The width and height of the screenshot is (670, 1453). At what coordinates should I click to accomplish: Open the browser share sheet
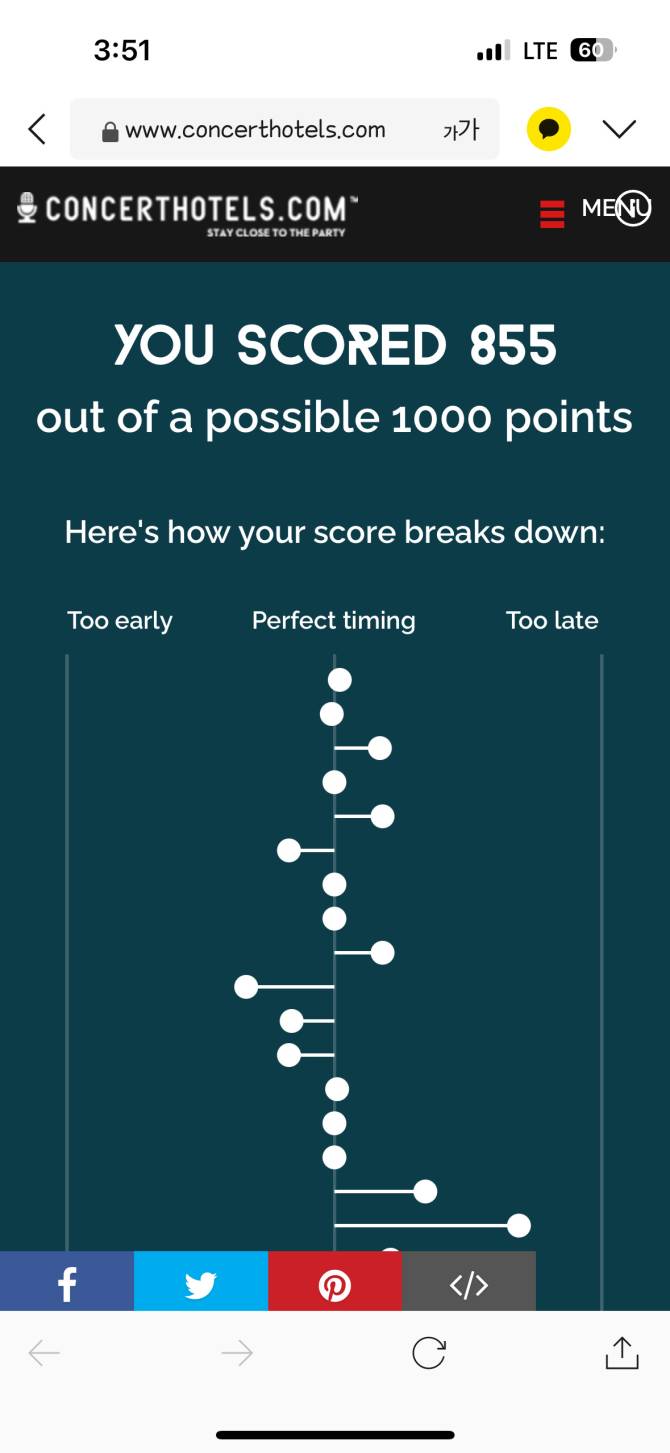(x=621, y=1352)
